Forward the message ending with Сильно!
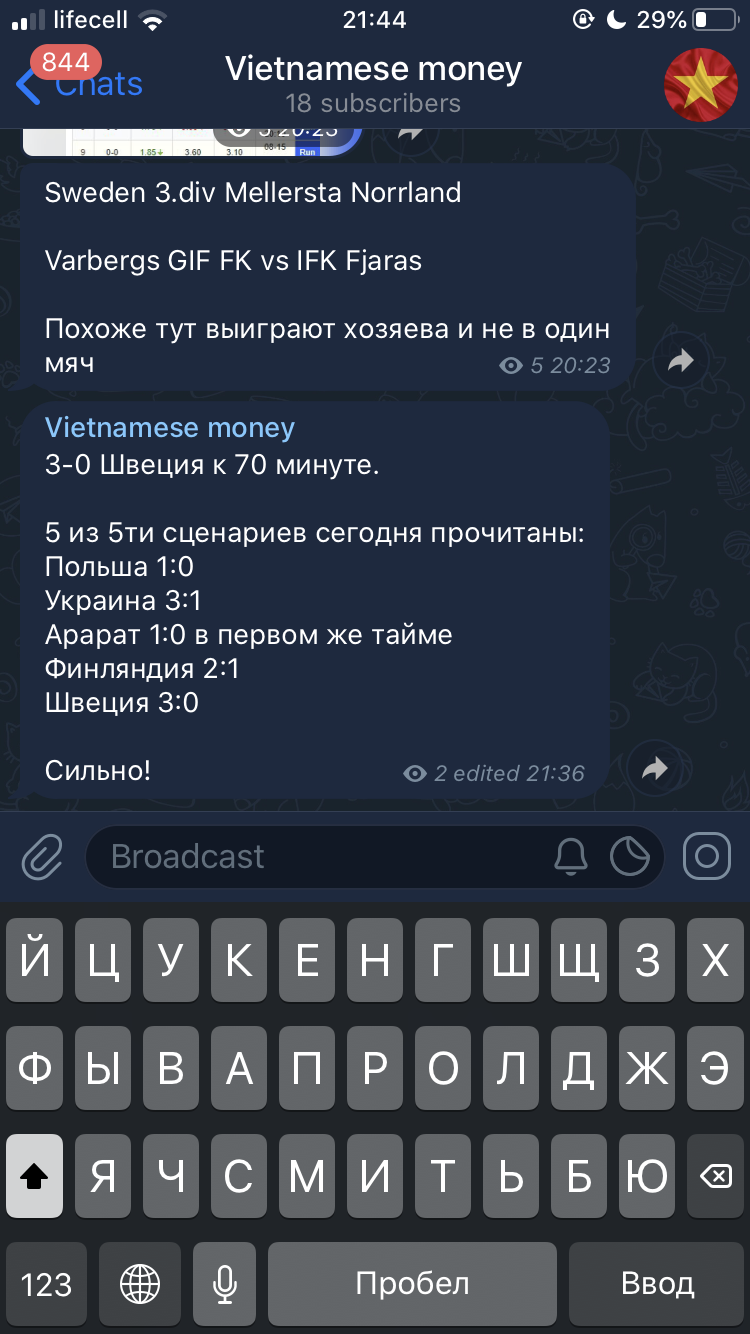The image size is (750, 1334). tap(654, 768)
